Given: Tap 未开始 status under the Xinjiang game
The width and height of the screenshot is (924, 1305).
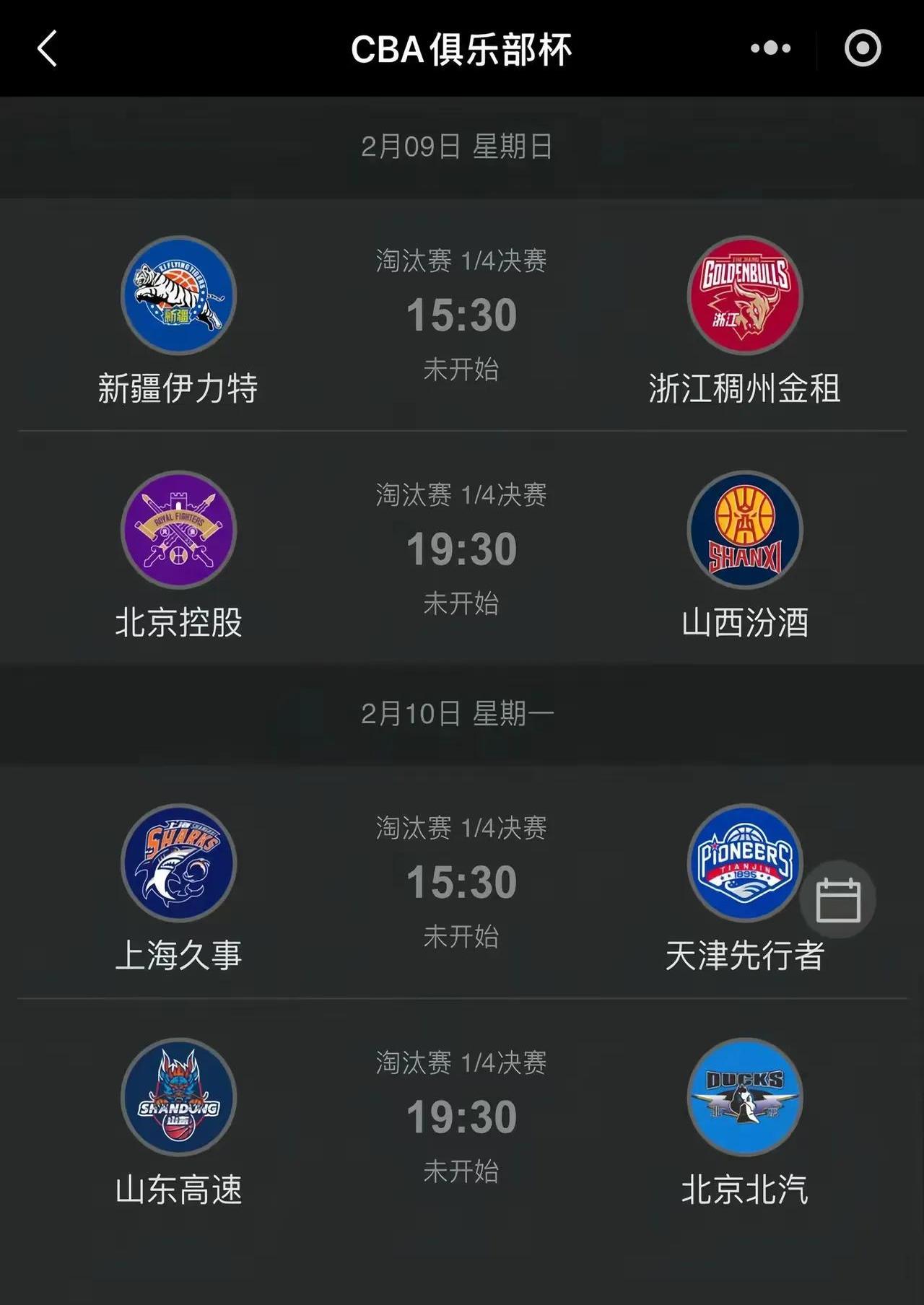Looking at the screenshot, I should (x=462, y=370).
